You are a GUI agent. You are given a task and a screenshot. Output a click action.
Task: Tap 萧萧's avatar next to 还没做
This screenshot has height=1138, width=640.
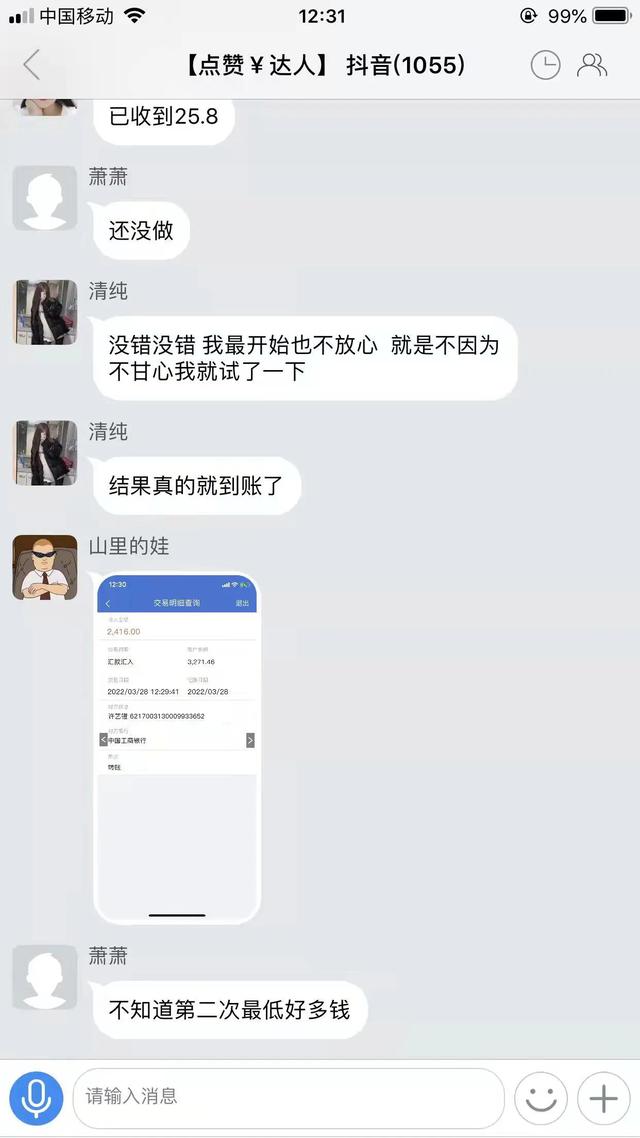[44, 198]
